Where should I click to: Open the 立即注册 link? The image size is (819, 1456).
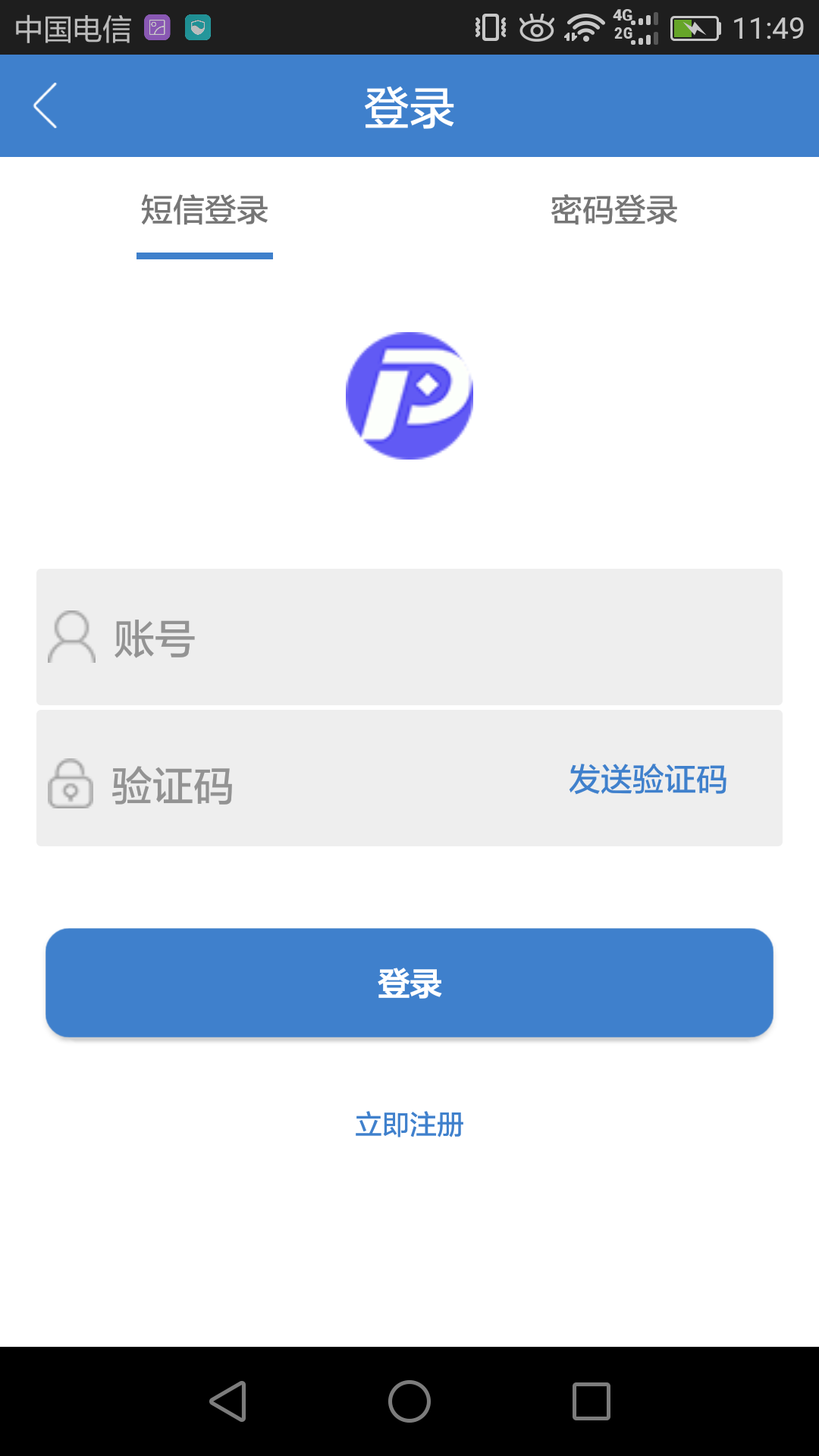point(409,1125)
